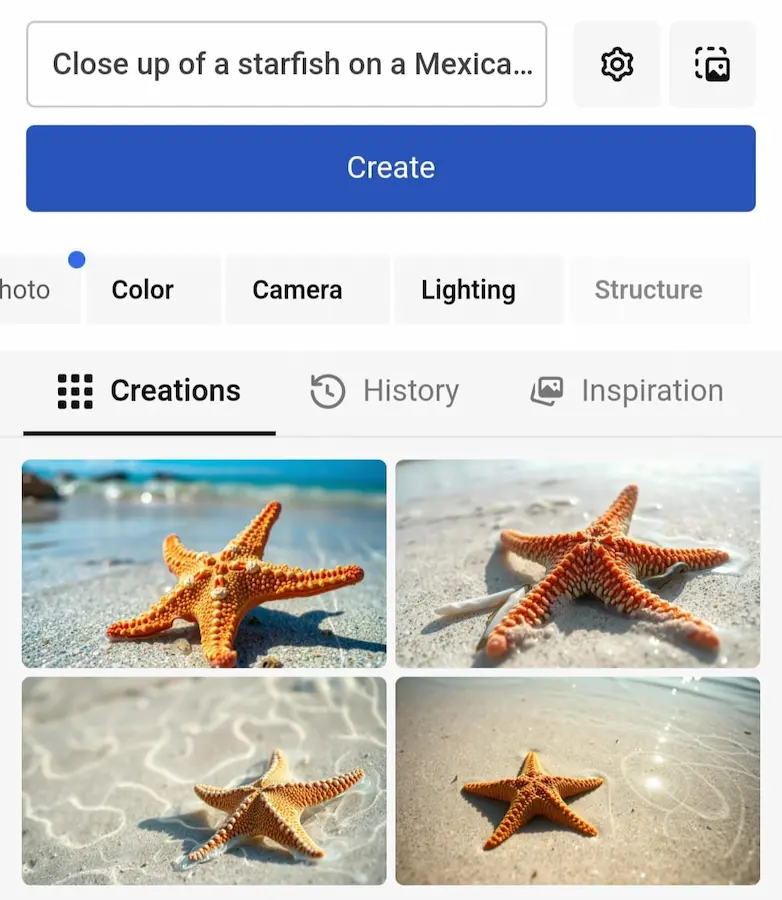Switch to the Creations tab
The height and width of the screenshot is (900, 782).
(x=150, y=391)
